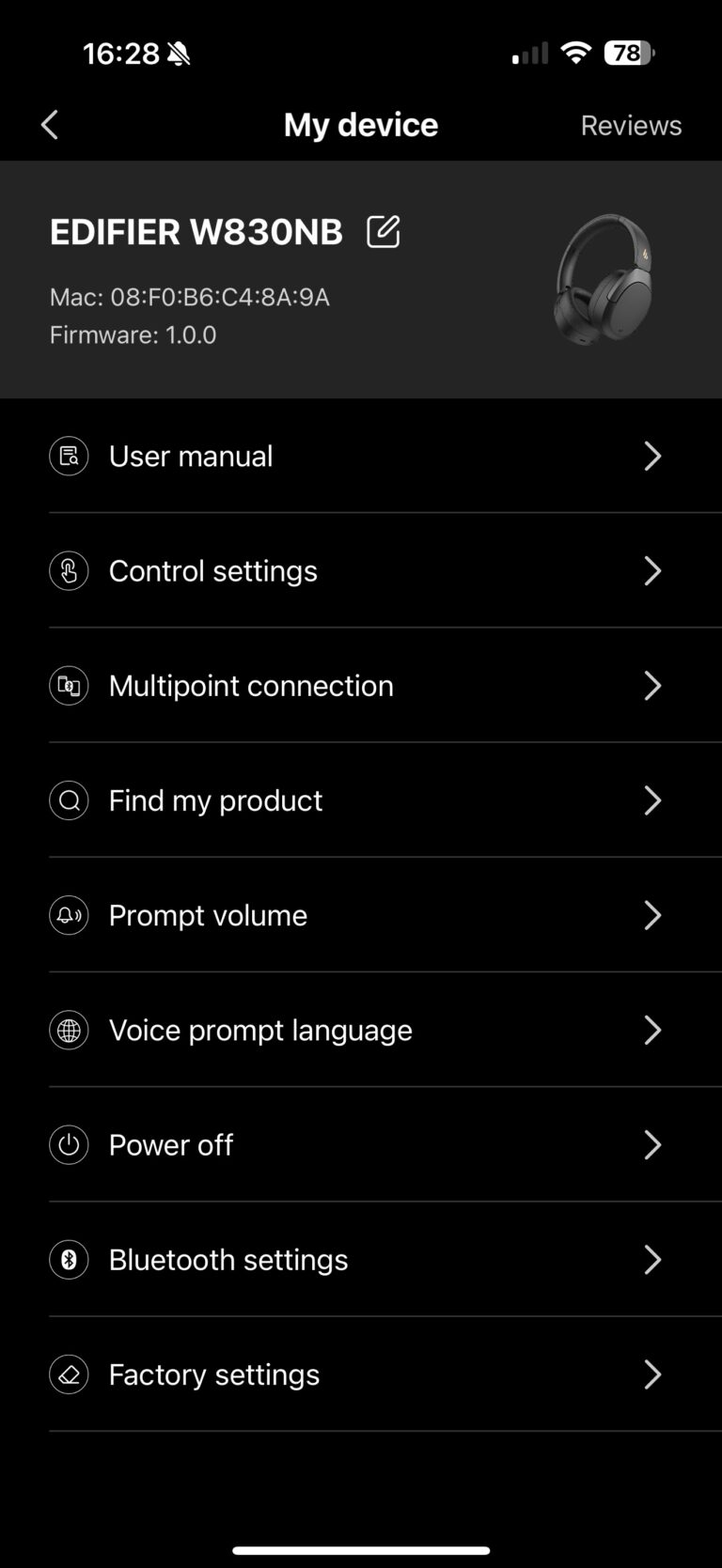Edit the EDIFIER W830NB device name

pos(383,232)
